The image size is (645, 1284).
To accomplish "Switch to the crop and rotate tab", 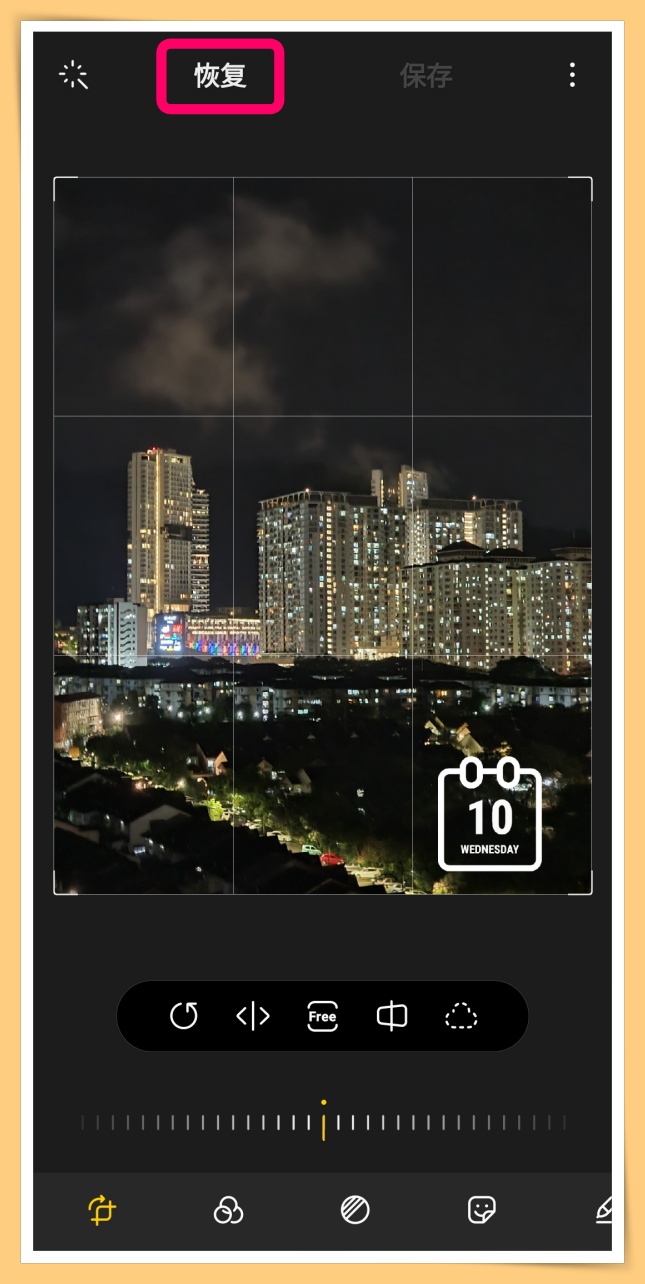I will [x=102, y=1211].
